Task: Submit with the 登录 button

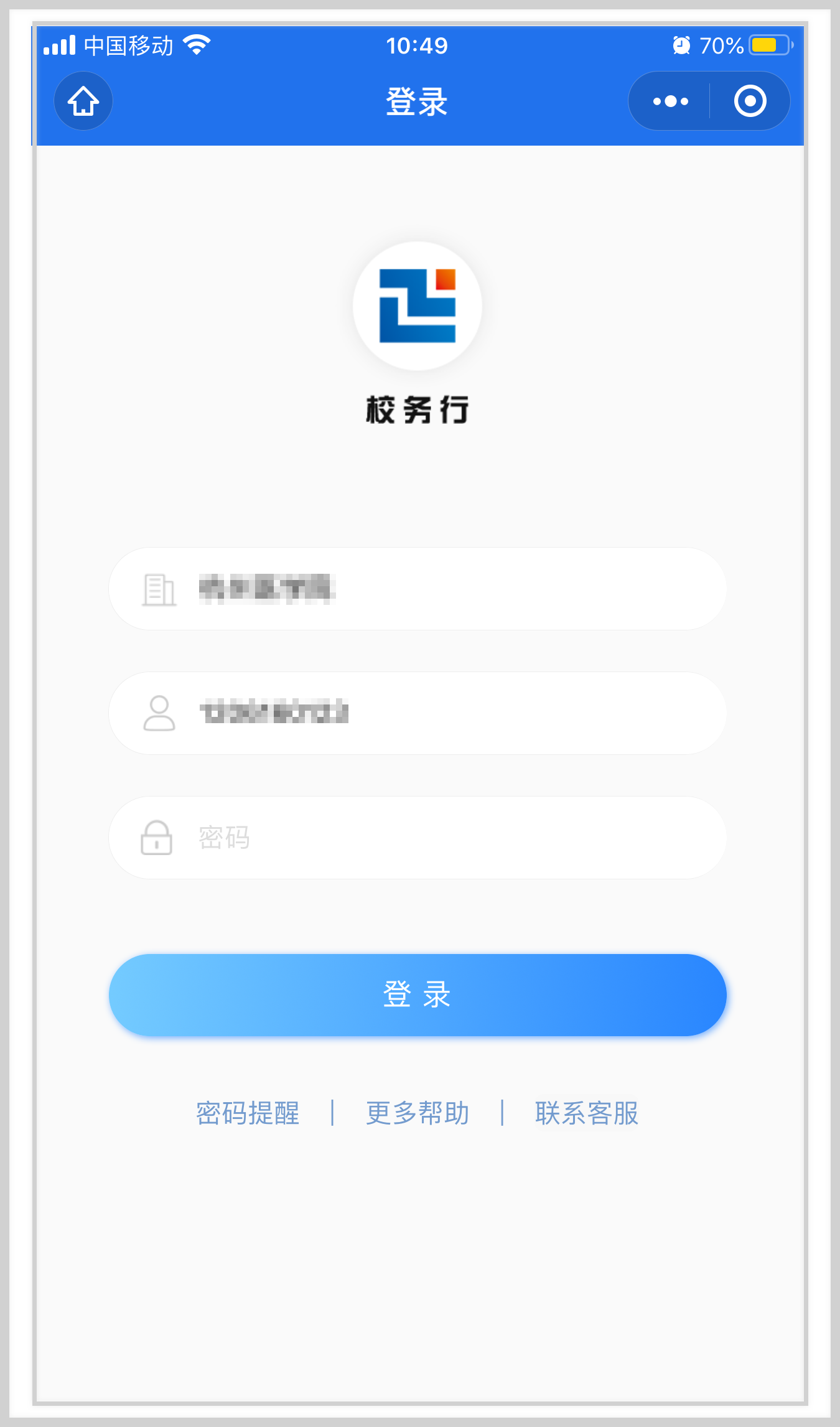Action: 417,994
